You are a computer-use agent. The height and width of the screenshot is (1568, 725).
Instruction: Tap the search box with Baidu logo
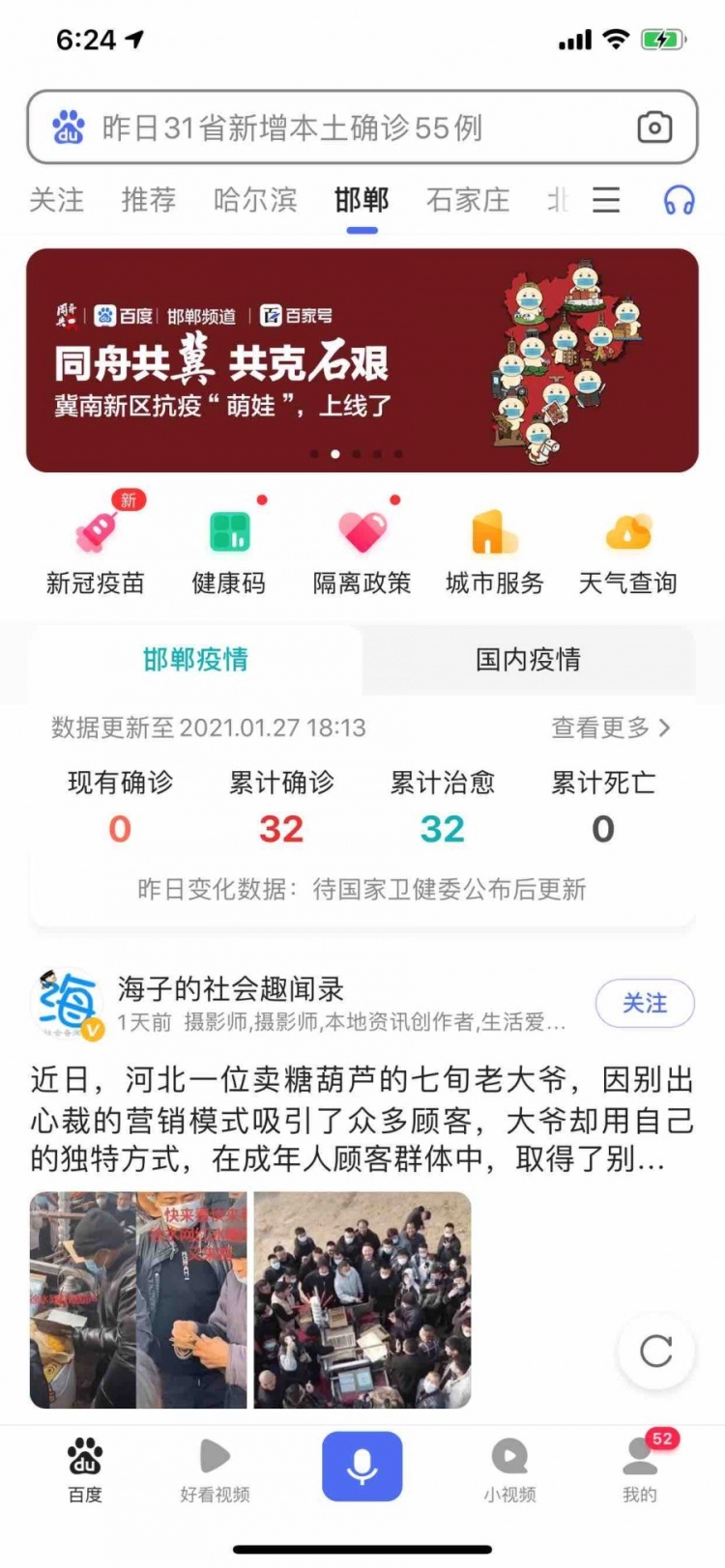click(329, 128)
